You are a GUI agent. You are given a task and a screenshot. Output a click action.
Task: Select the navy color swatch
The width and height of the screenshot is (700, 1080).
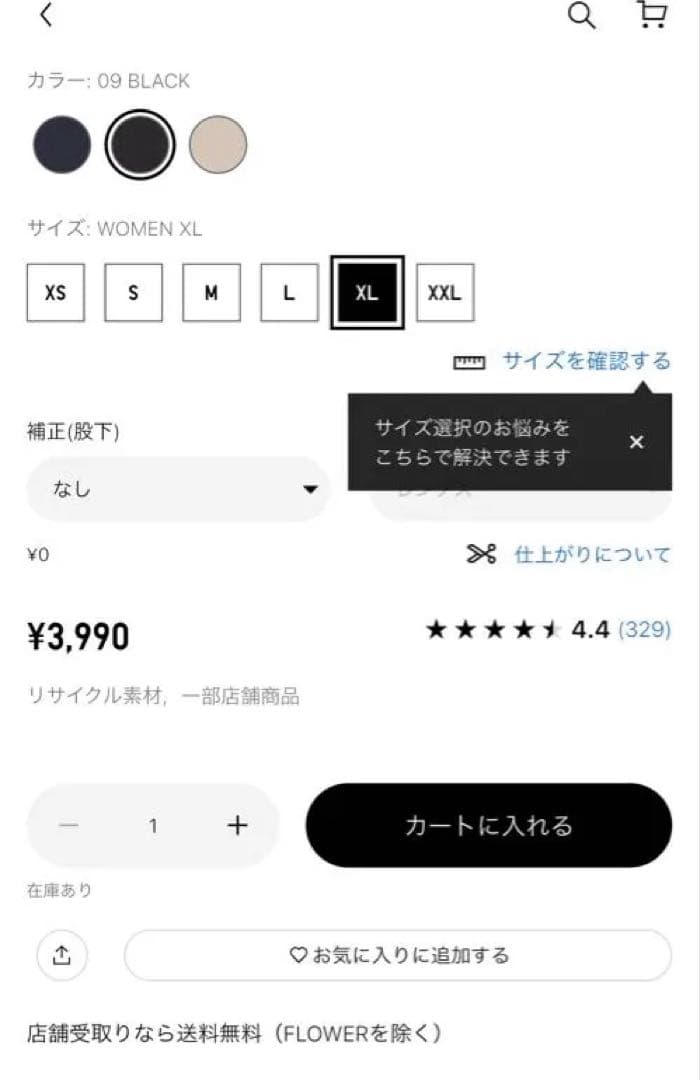62,145
